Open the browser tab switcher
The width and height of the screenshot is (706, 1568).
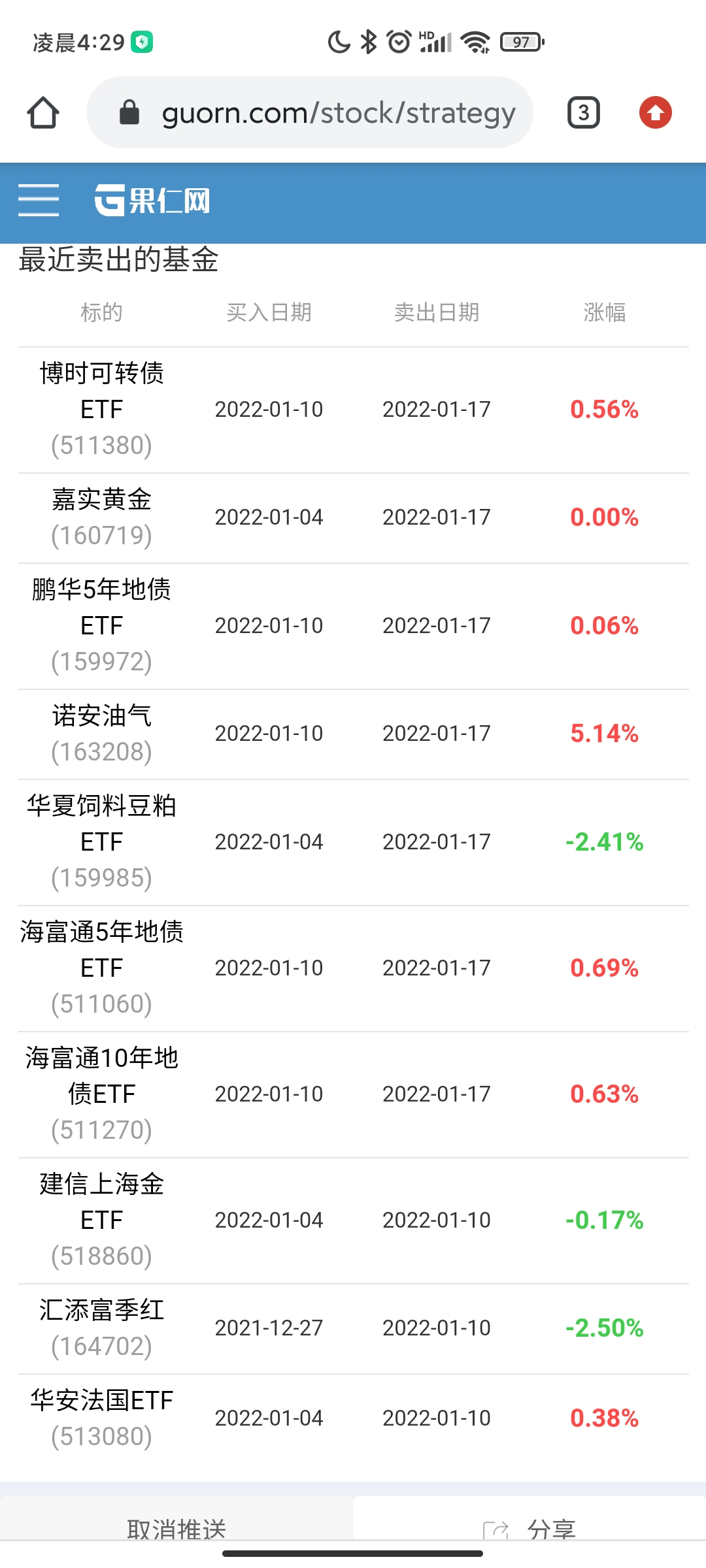[x=583, y=113]
